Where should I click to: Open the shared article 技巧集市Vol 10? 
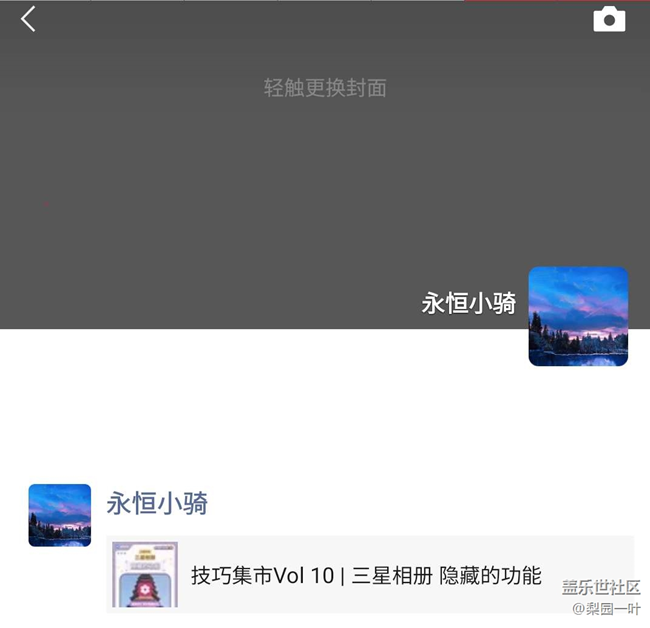366,575
